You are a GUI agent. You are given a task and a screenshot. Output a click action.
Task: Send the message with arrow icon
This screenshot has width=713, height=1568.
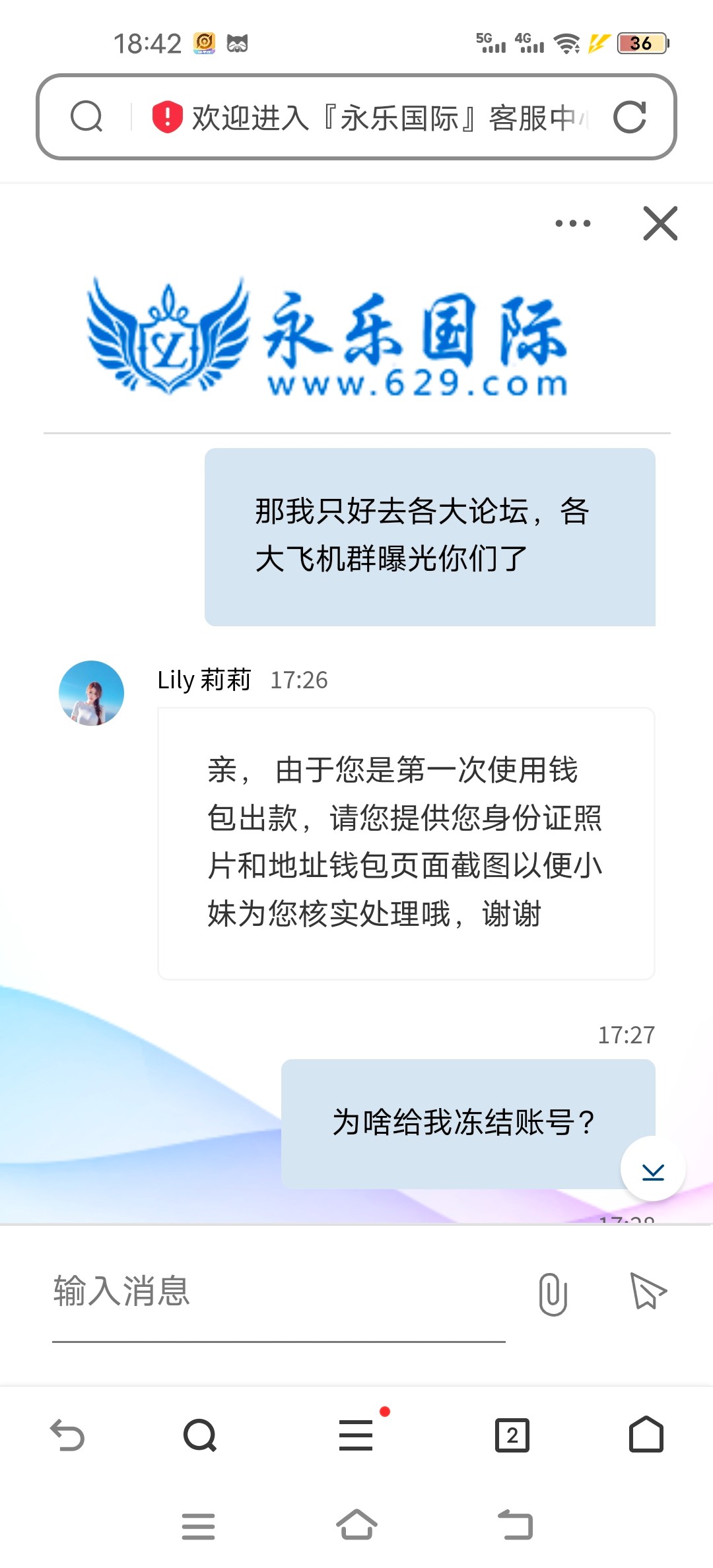click(648, 1291)
